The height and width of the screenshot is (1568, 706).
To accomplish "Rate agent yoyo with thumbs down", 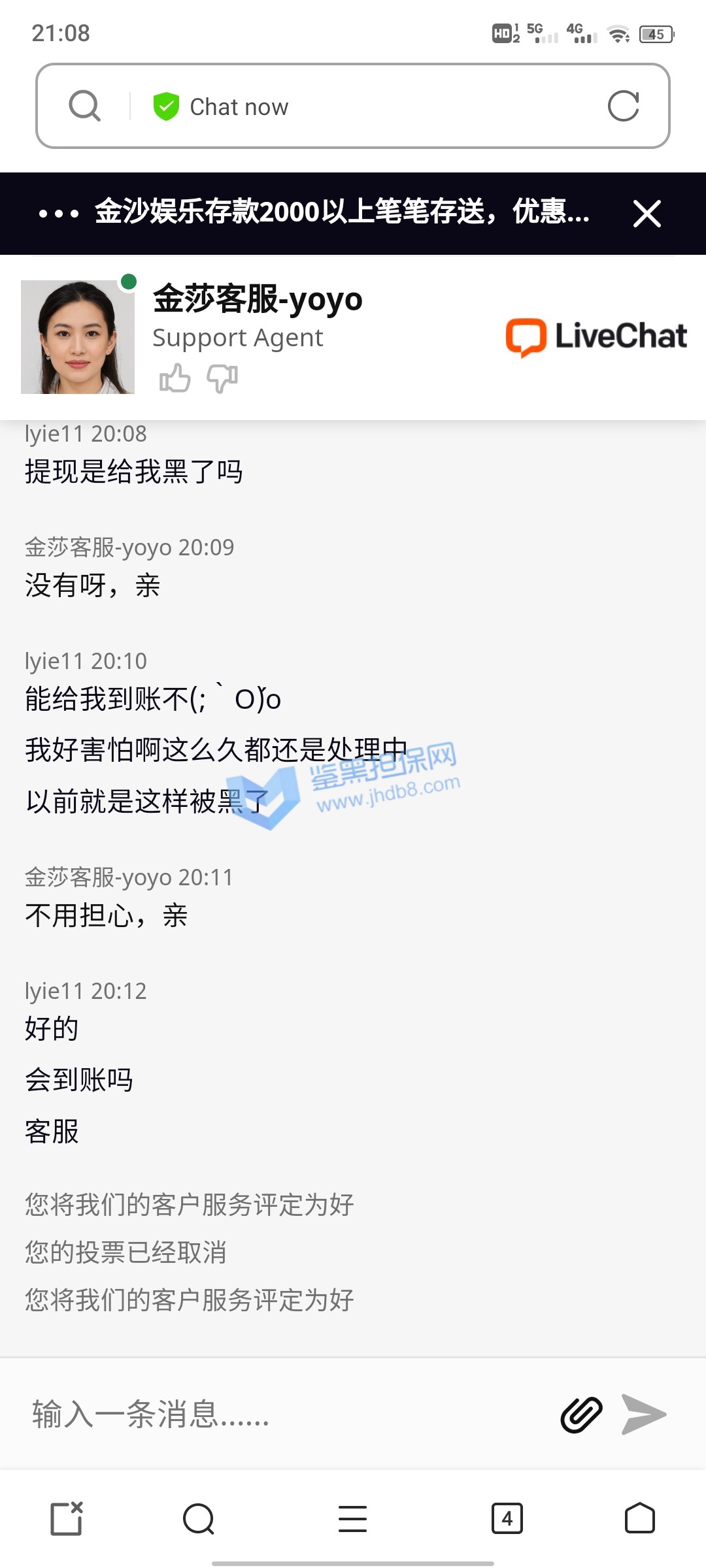I will (x=222, y=378).
